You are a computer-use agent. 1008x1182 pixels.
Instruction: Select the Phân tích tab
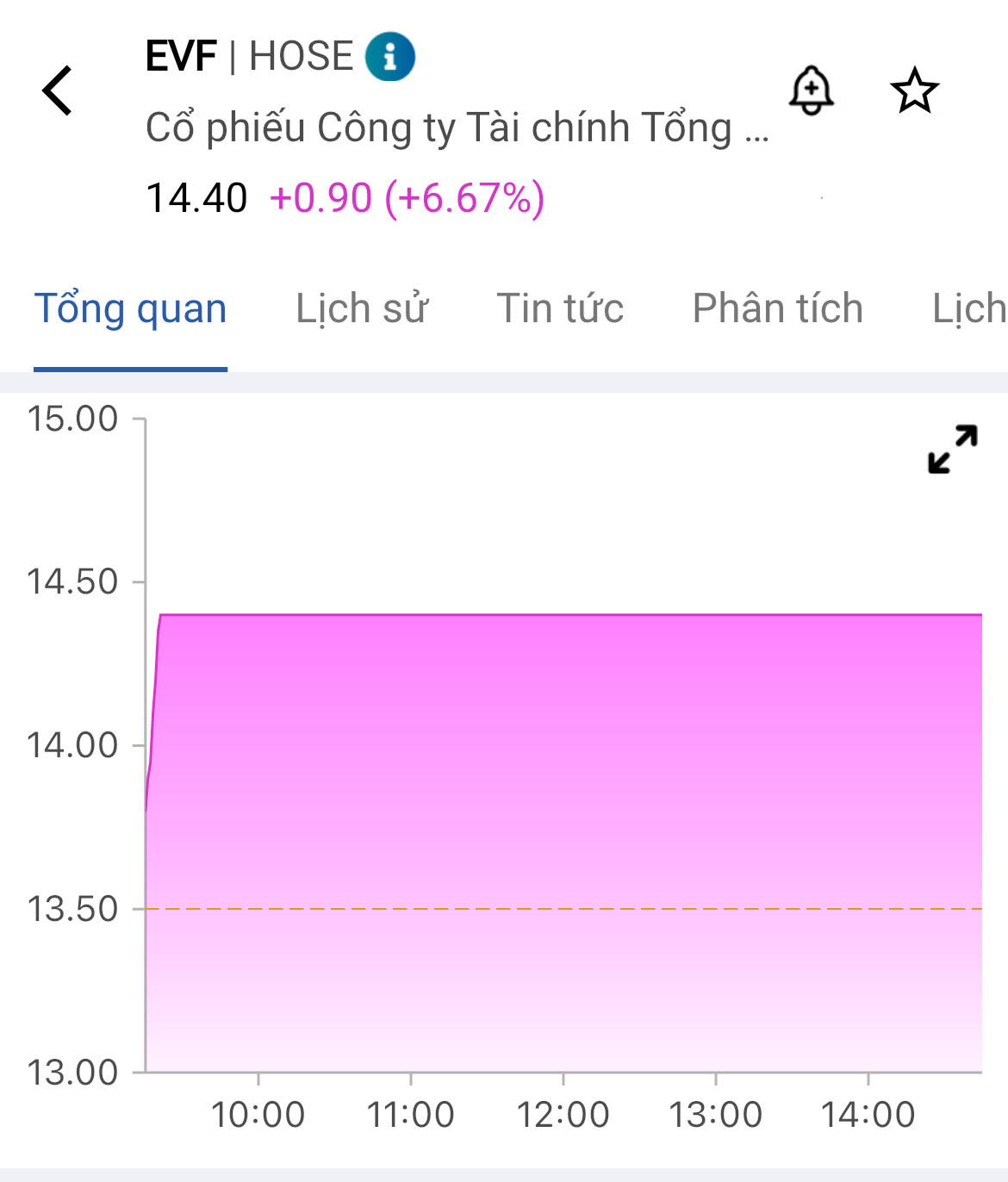click(777, 308)
